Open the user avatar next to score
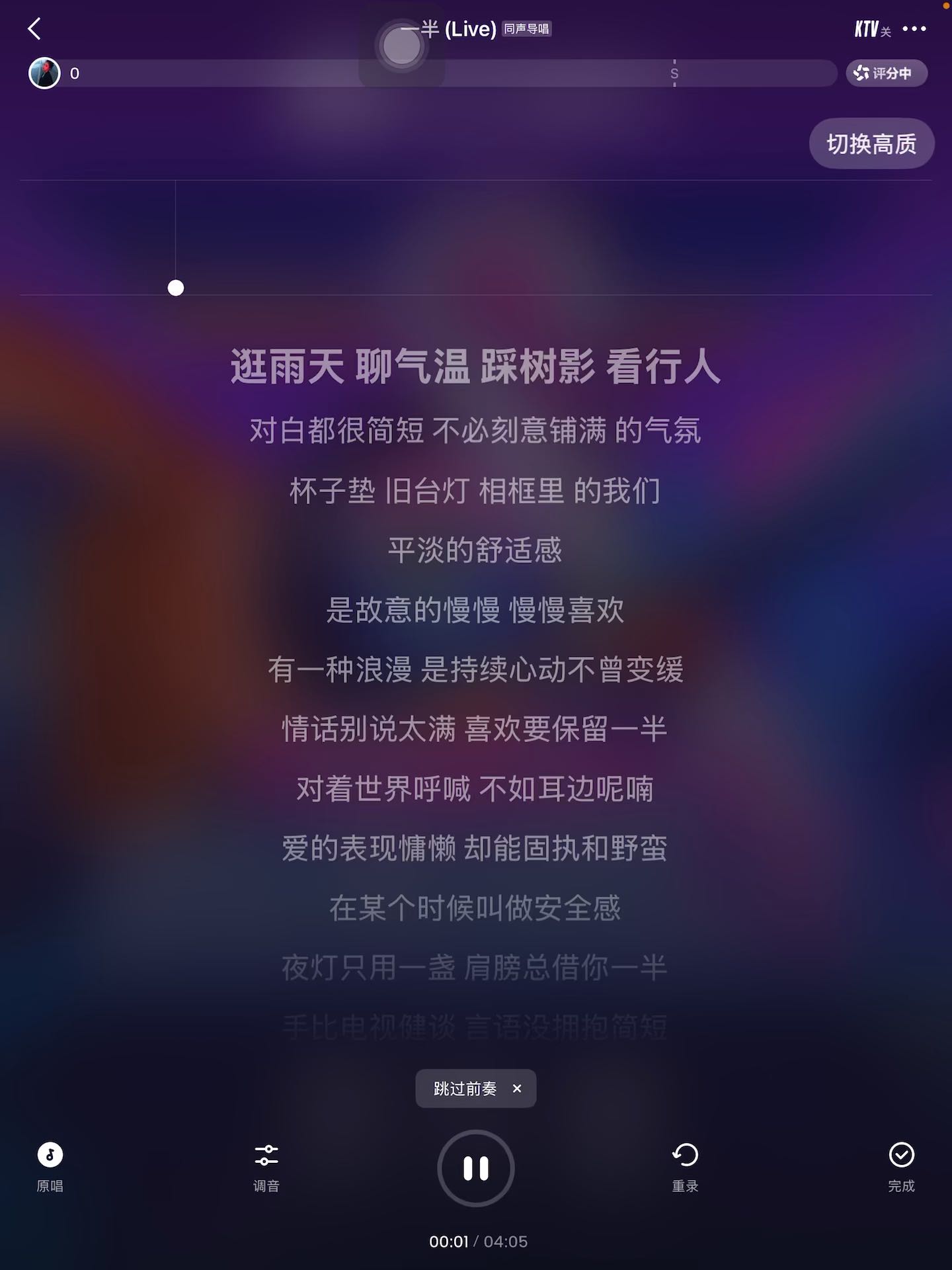The image size is (952, 1270). 44,73
